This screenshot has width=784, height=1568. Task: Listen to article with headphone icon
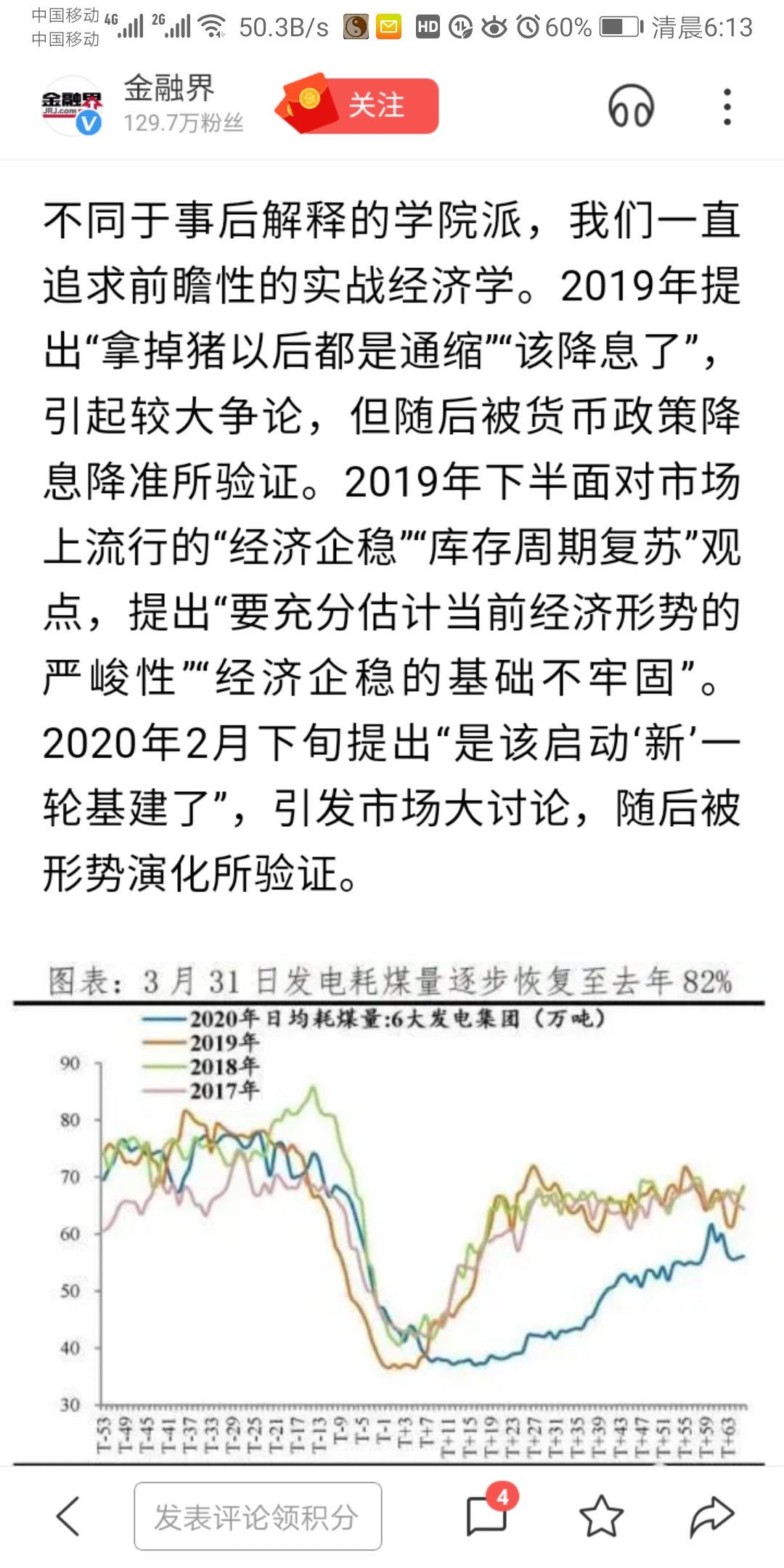click(x=630, y=107)
